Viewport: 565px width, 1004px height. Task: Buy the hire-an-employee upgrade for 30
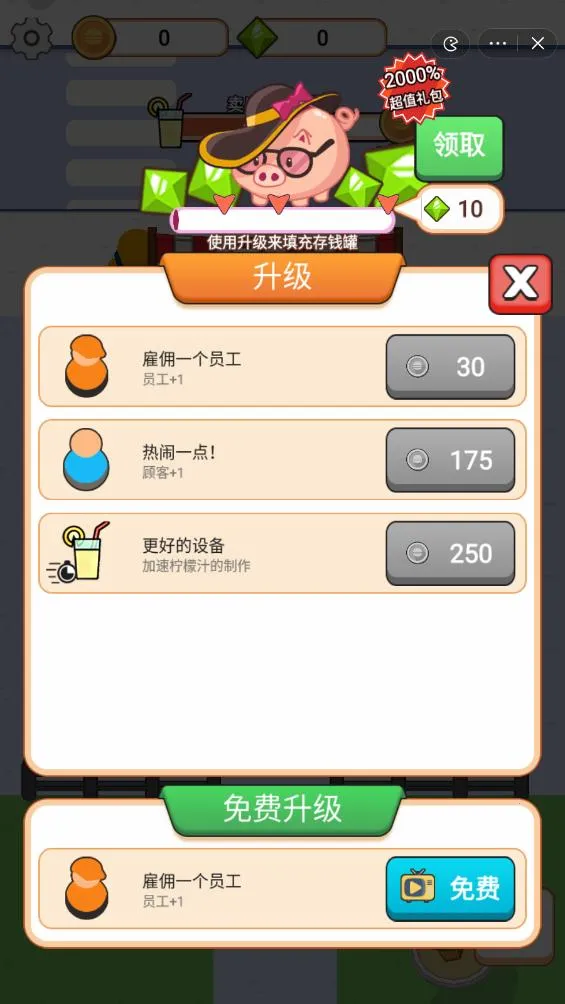pyautogui.click(x=450, y=366)
